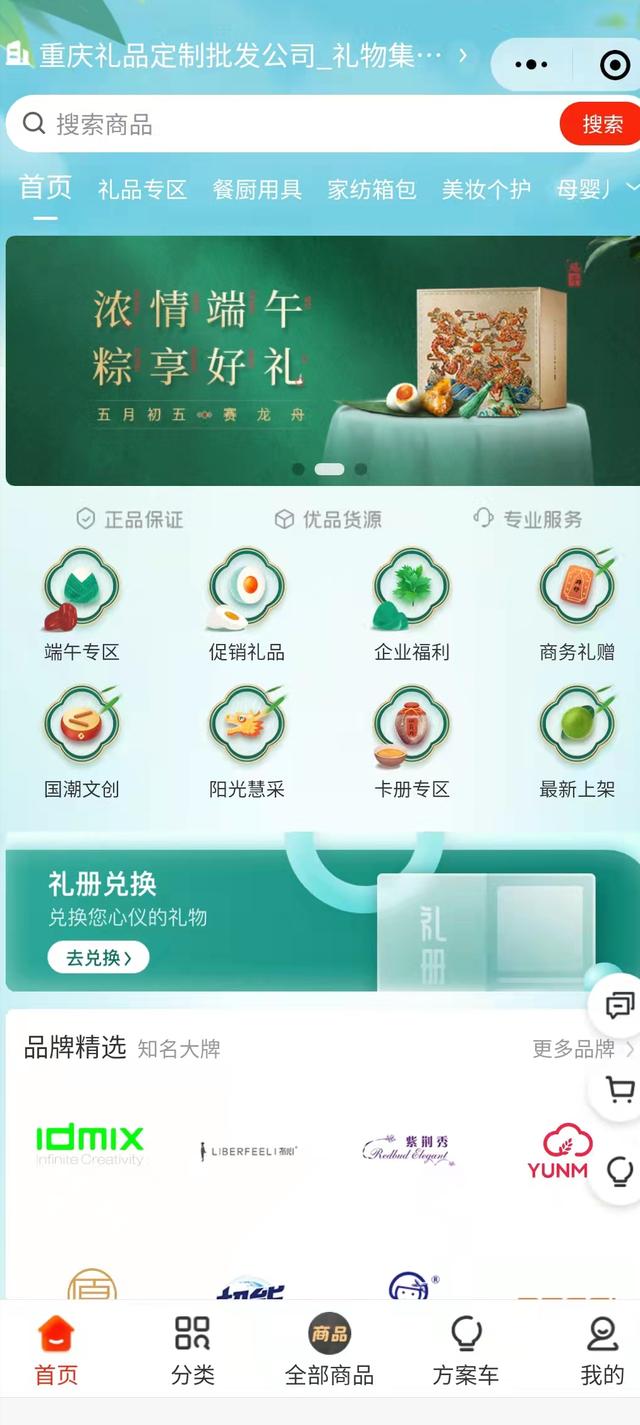
Task: Open the customer service chat bubble
Action: 619,1005
